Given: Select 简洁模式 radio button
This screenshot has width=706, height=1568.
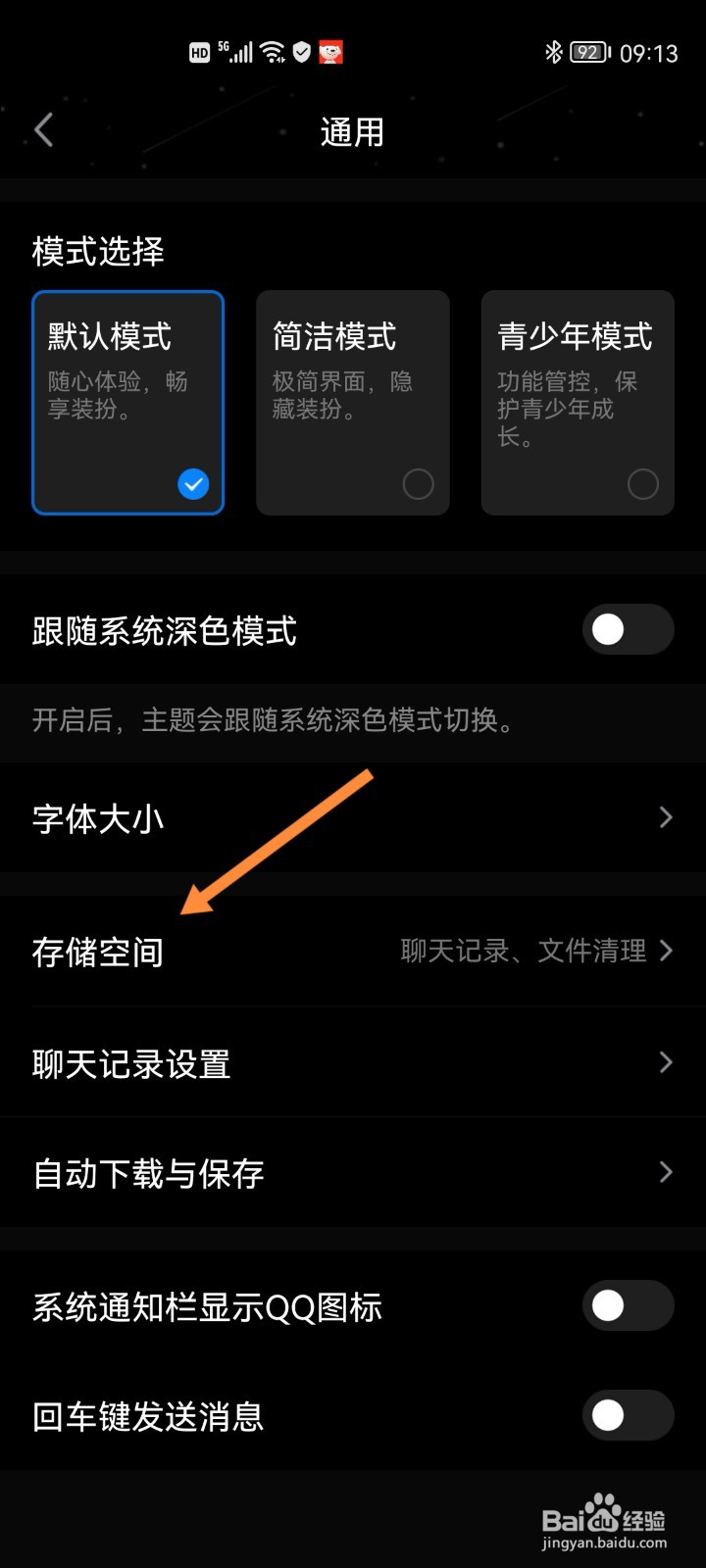Looking at the screenshot, I should coord(419,484).
